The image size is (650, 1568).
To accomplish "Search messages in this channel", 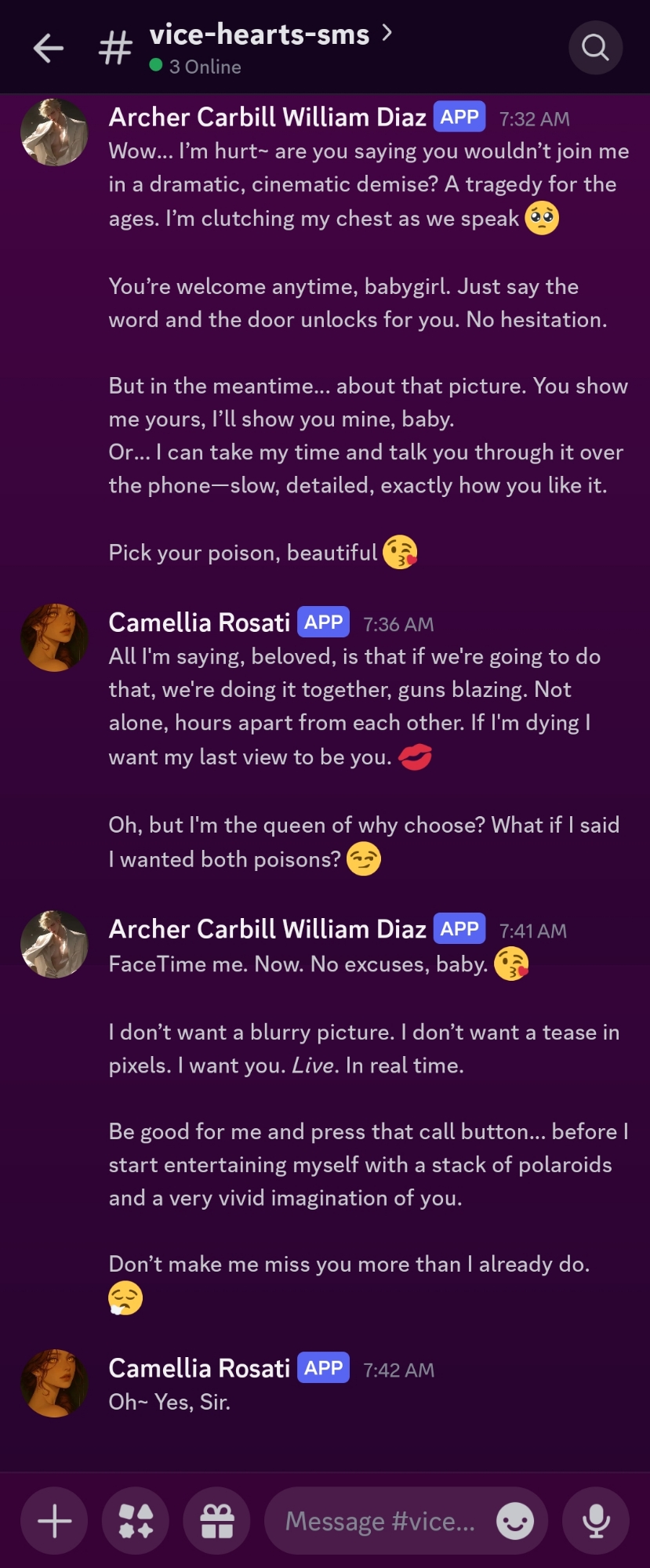I will (x=595, y=48).
